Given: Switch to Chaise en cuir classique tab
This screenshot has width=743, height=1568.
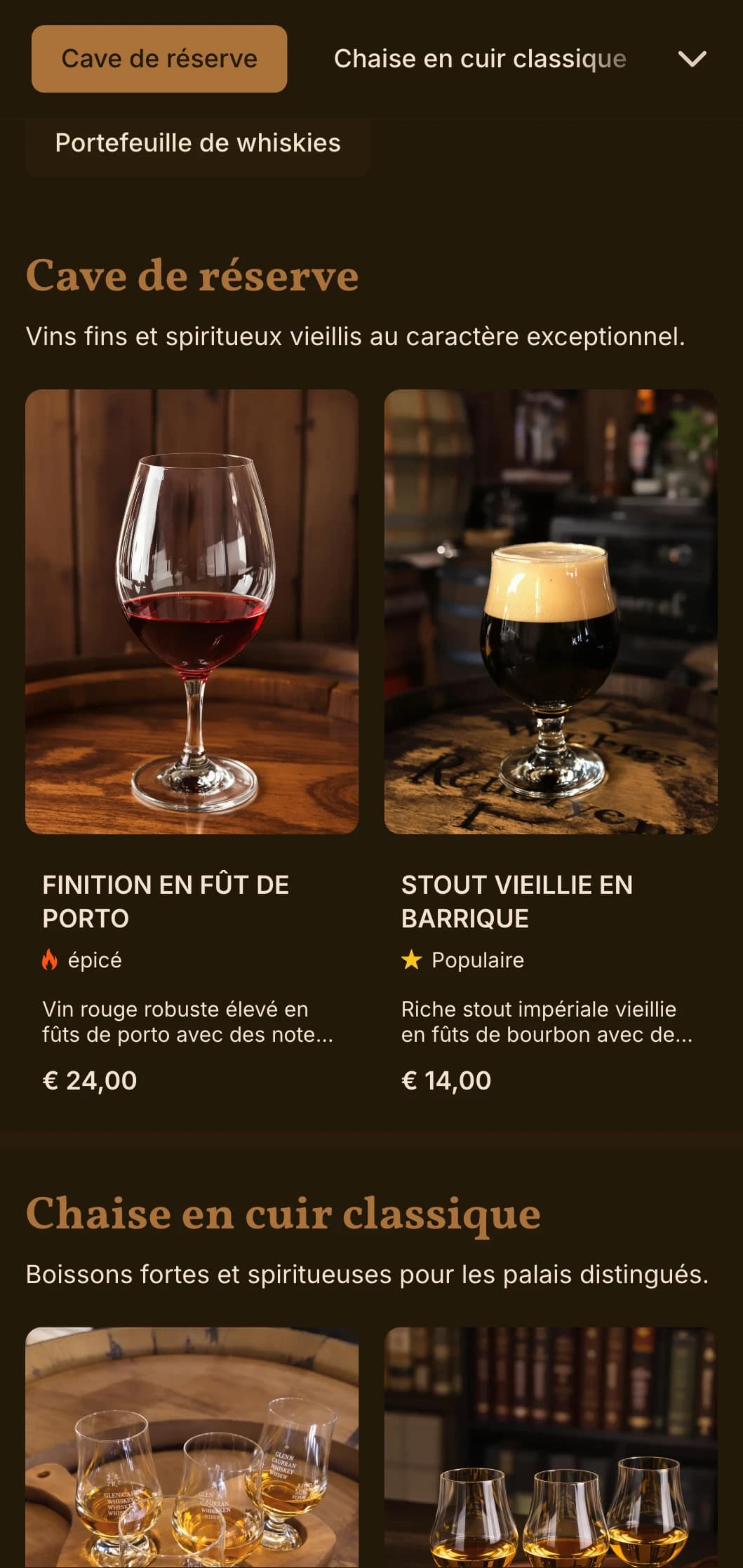Looking at the screenshot, I should coord(480,59).
